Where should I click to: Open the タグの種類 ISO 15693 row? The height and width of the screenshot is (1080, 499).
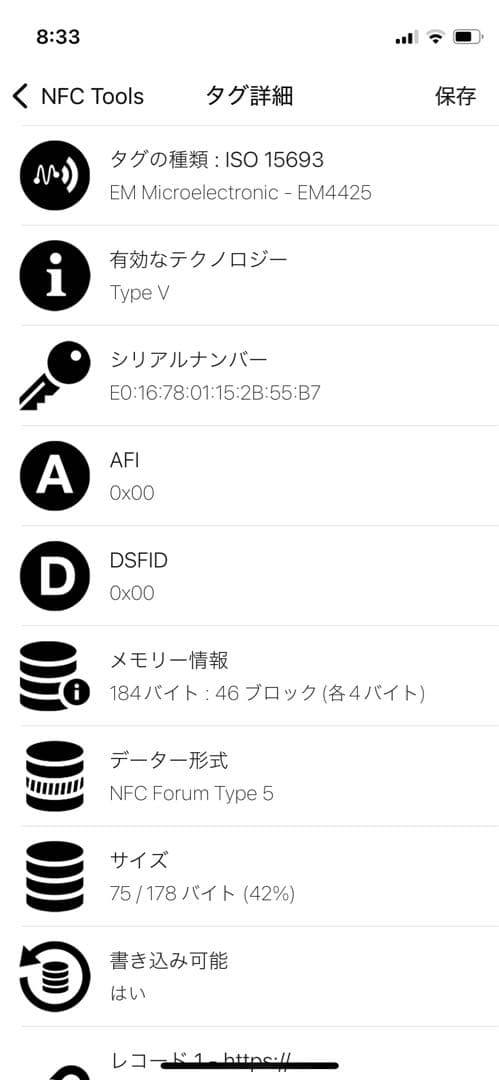click(x=250, y=175)
